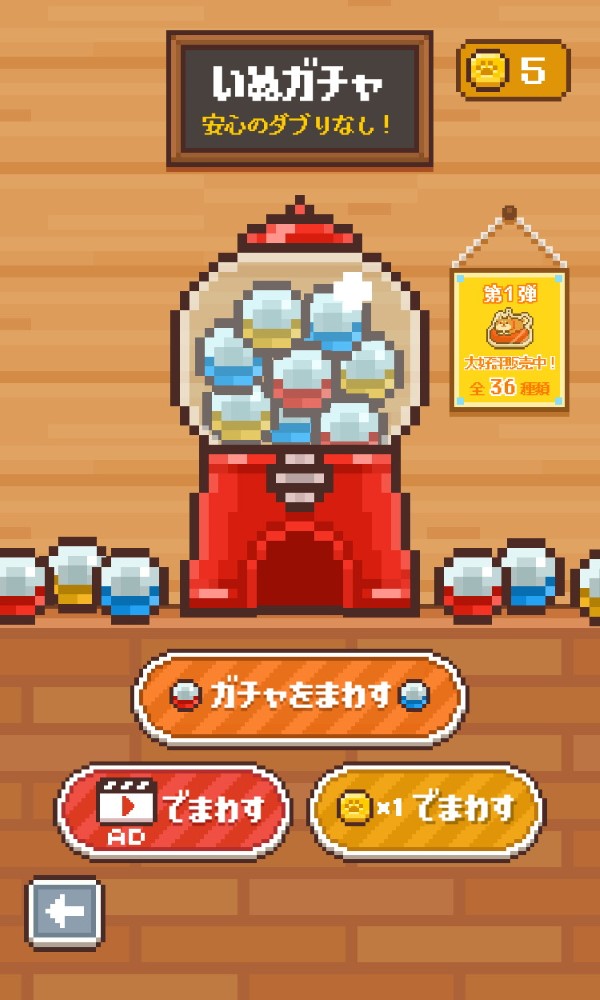Spin gacha using one coin

point(425,808)
